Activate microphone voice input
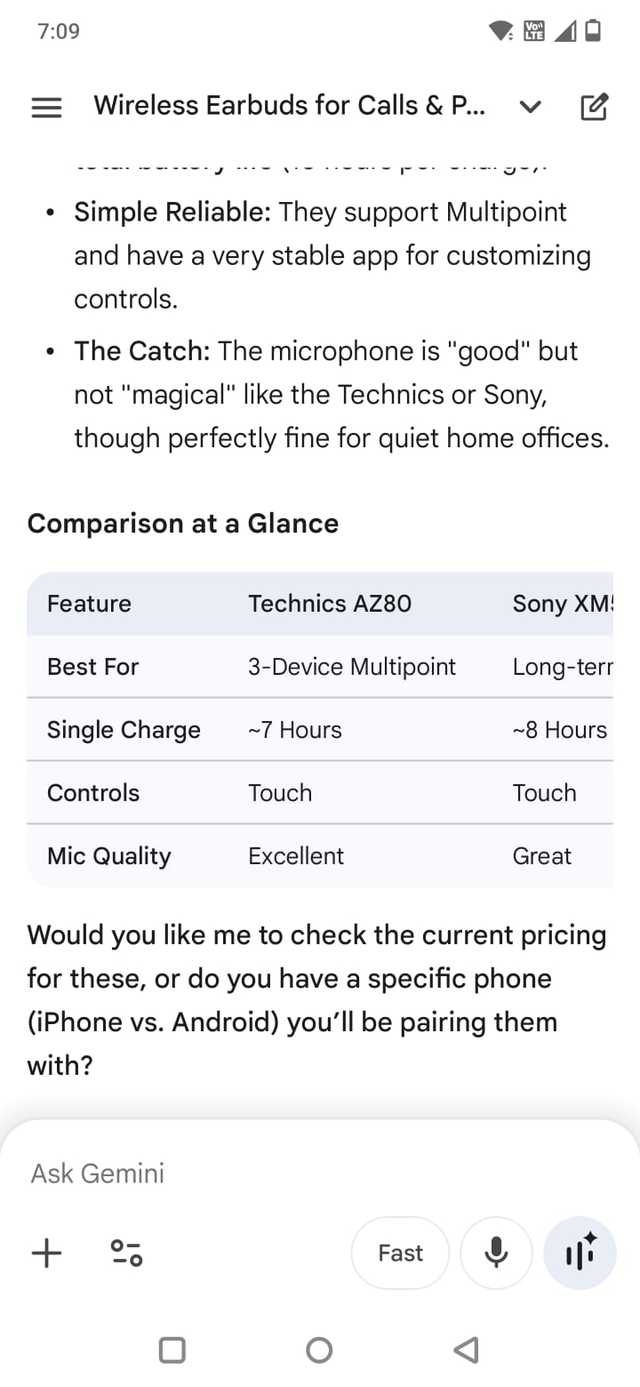Screen dimensions: 640x1387 point(496,1253)
